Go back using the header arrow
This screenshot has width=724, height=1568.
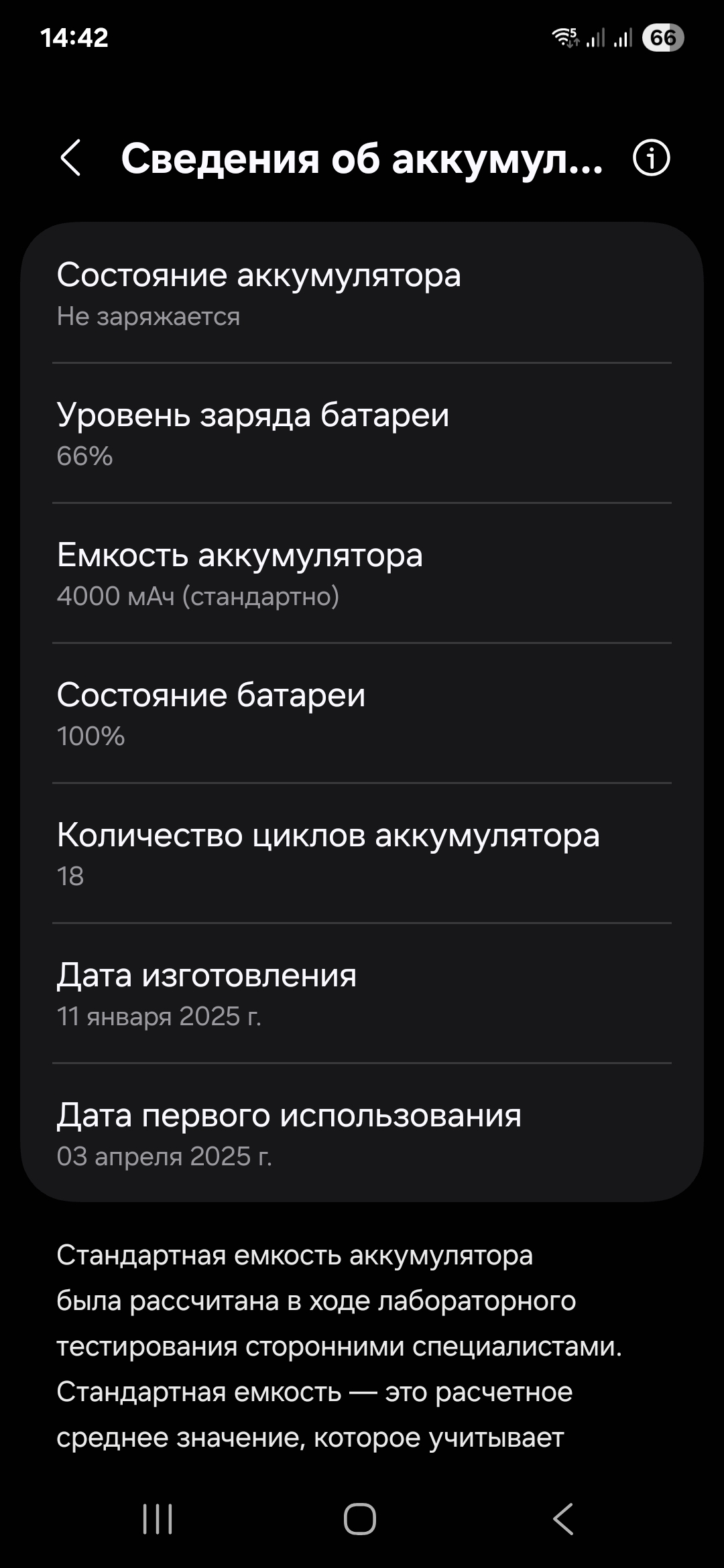coord(71,158)
